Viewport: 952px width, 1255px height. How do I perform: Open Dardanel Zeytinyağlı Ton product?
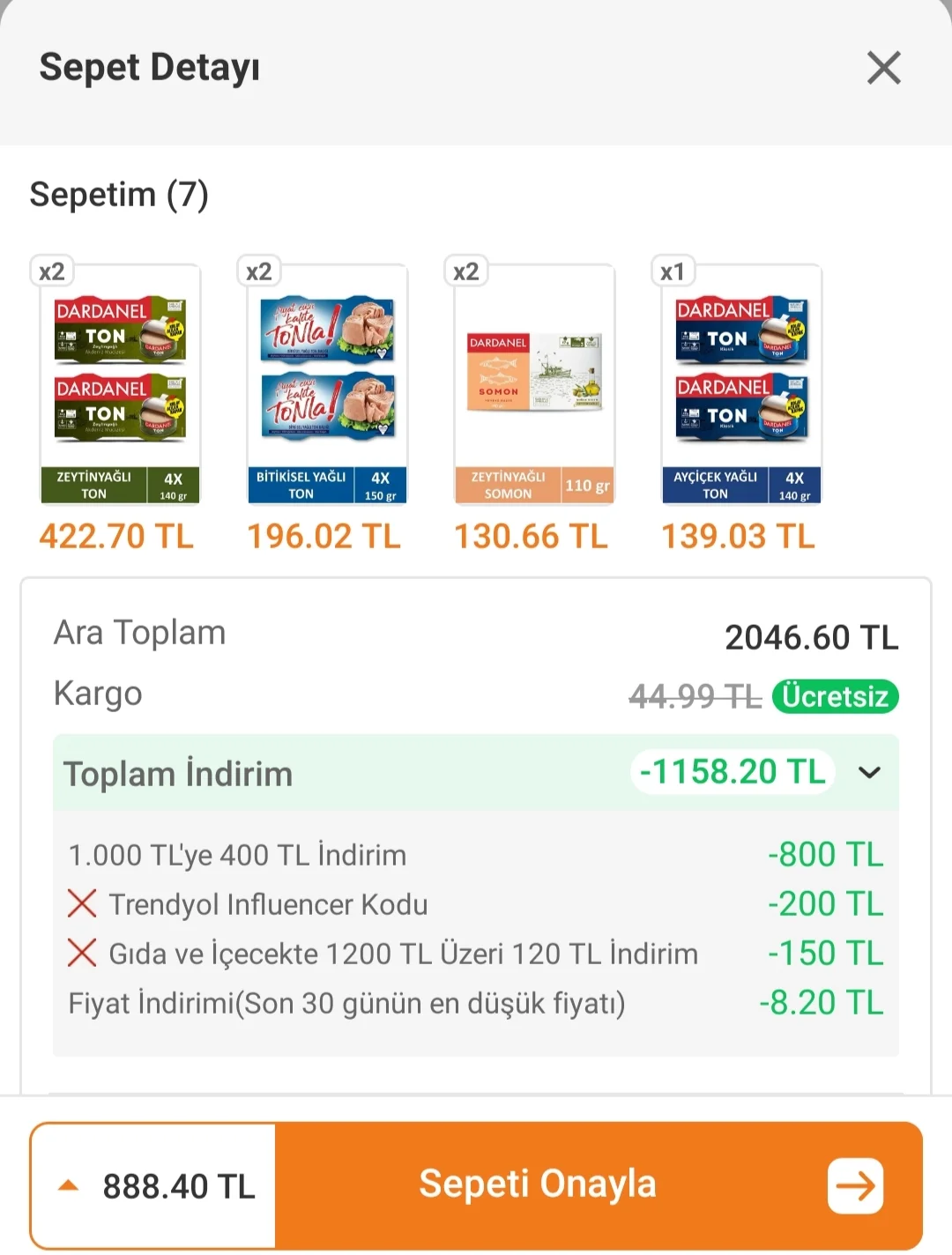click(x=120, y=385)
